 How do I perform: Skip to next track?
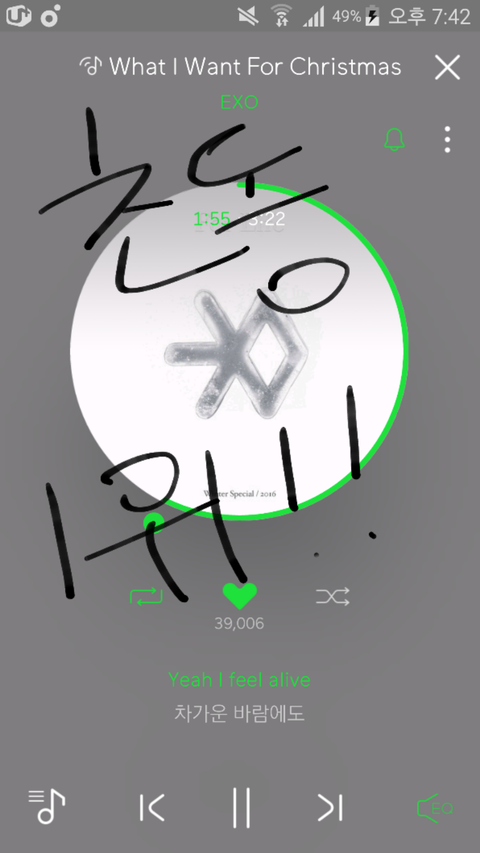coord(330,807)
